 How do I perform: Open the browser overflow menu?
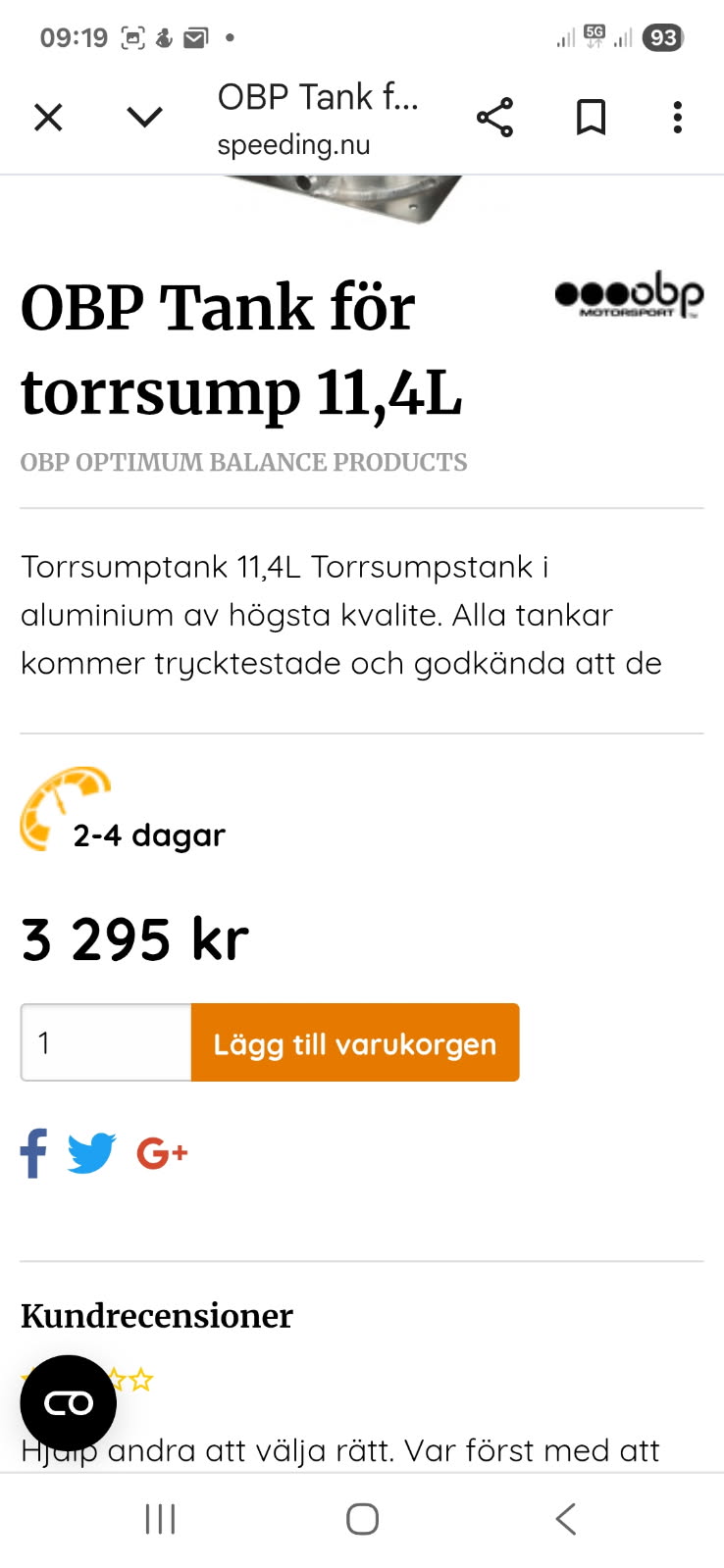pyautogui.click(x=677, y=118)
